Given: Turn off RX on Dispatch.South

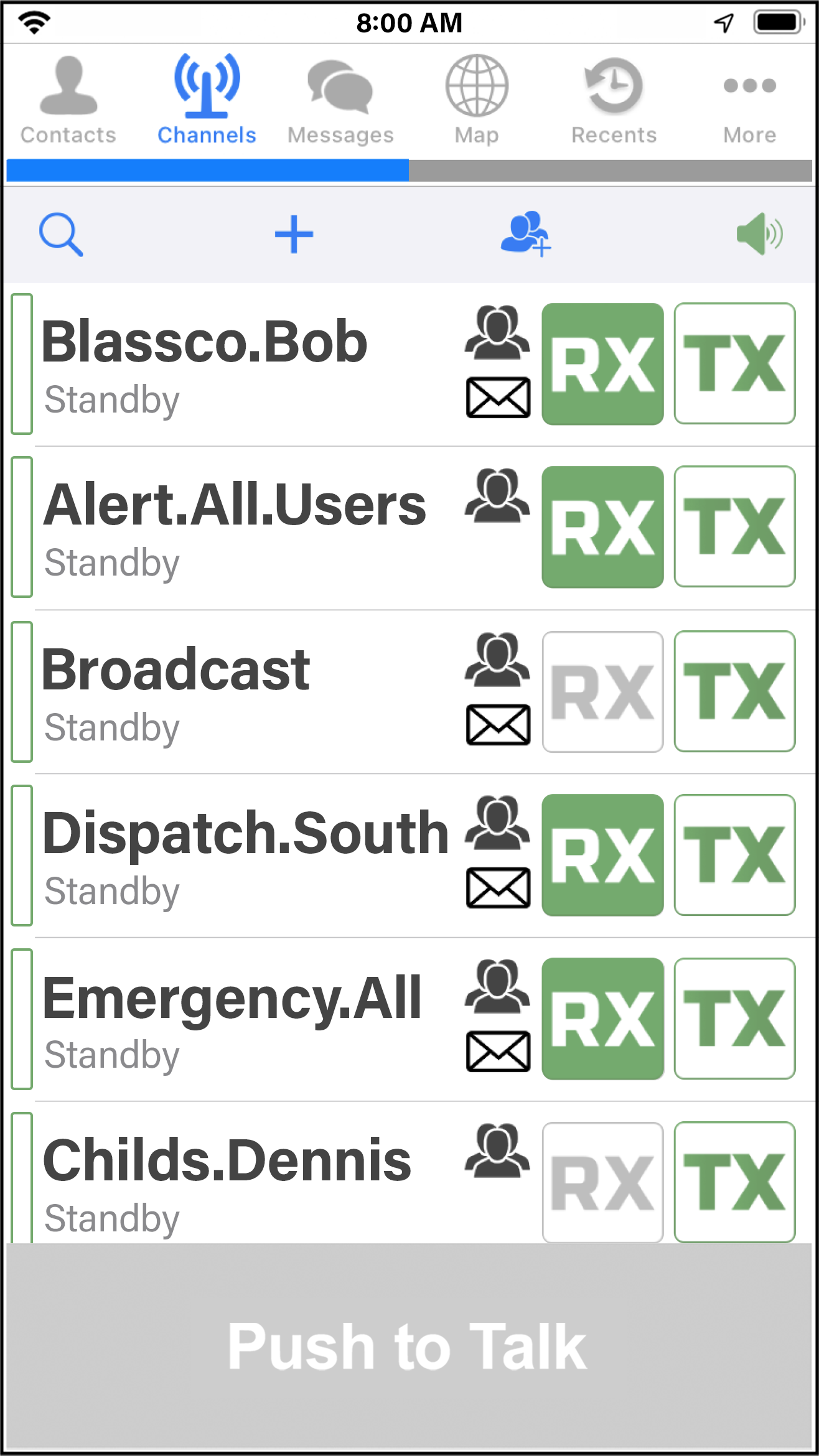Looking at the screenshot, I should [602, 855].
